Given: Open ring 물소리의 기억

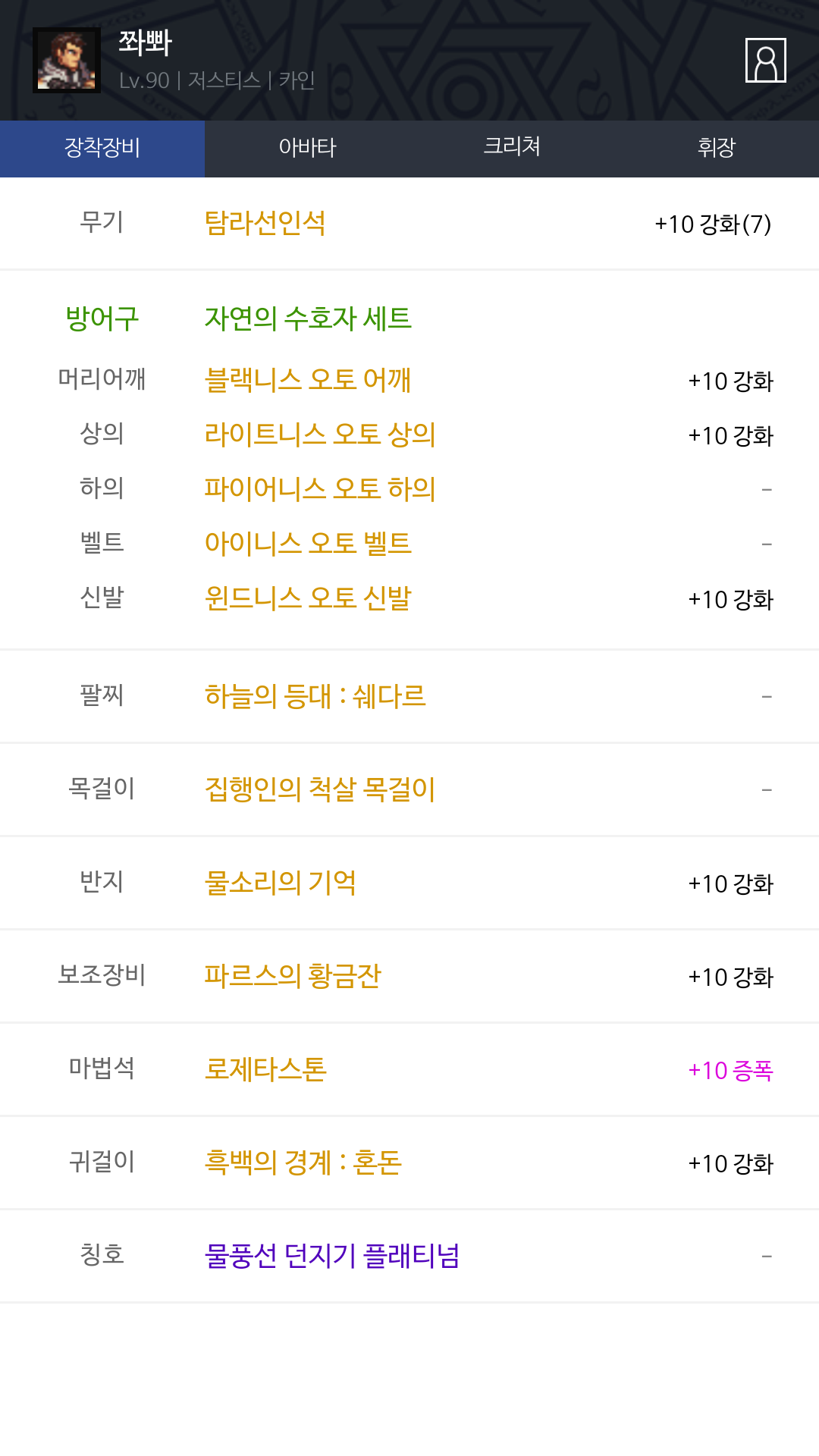Looking at the screenshot, I should (281, 882).
